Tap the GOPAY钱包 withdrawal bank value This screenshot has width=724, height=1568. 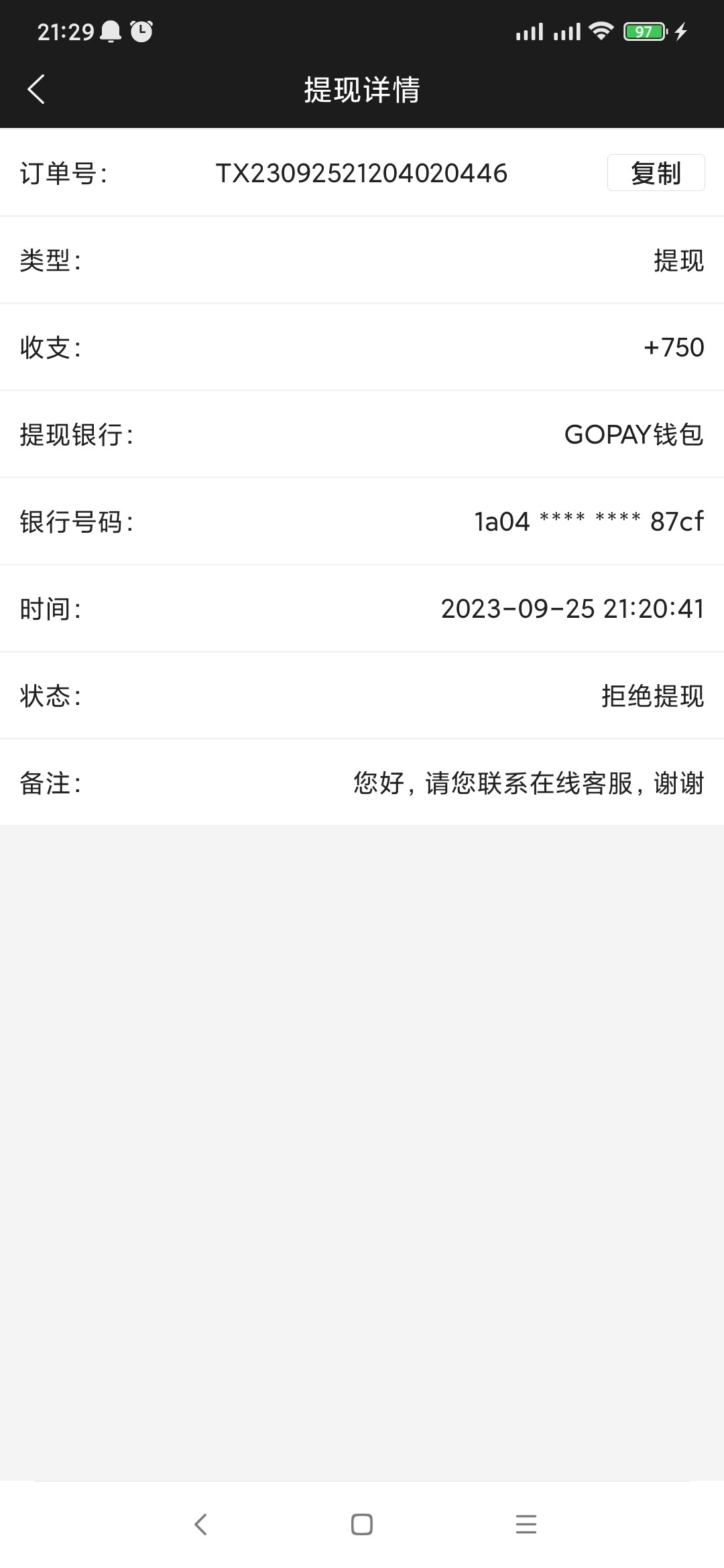634,435
